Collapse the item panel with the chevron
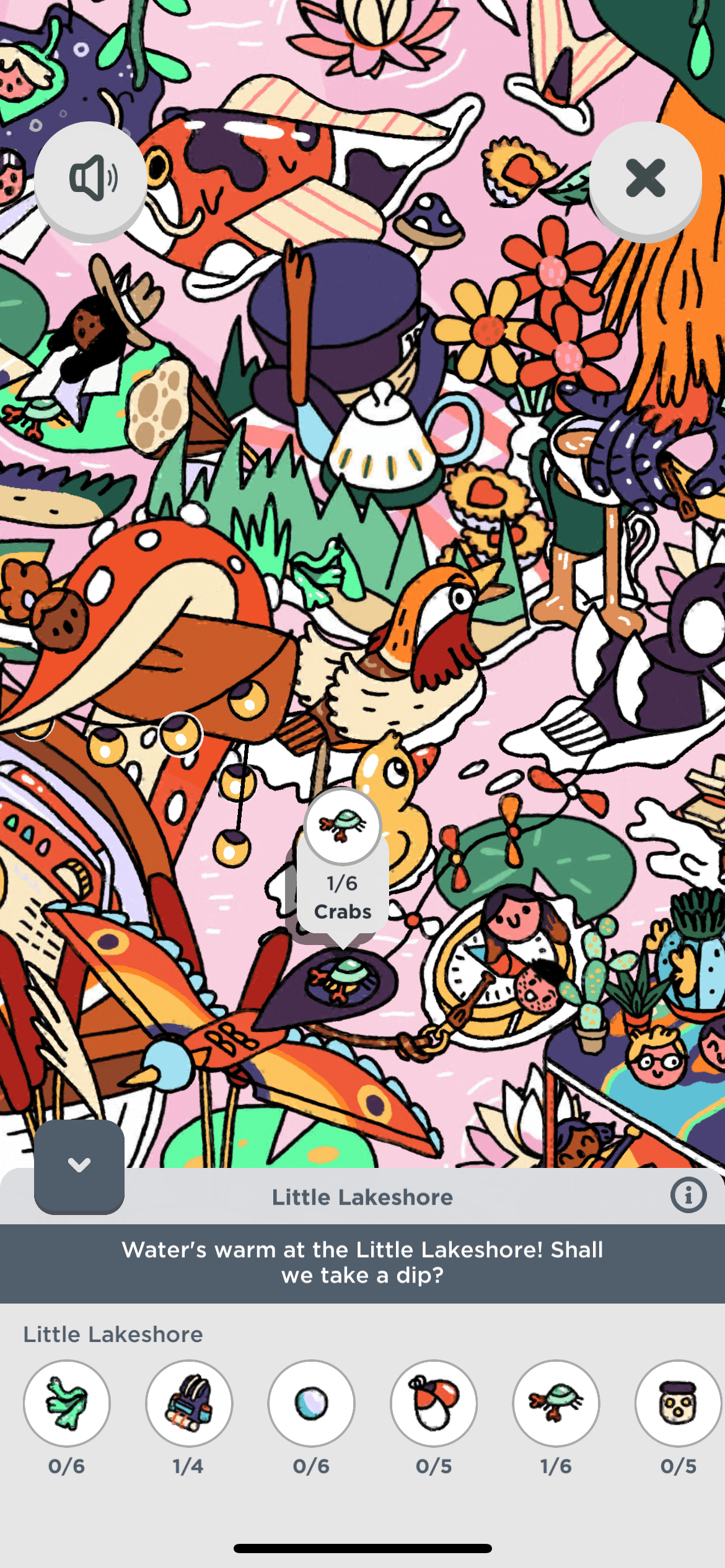 79,1165
